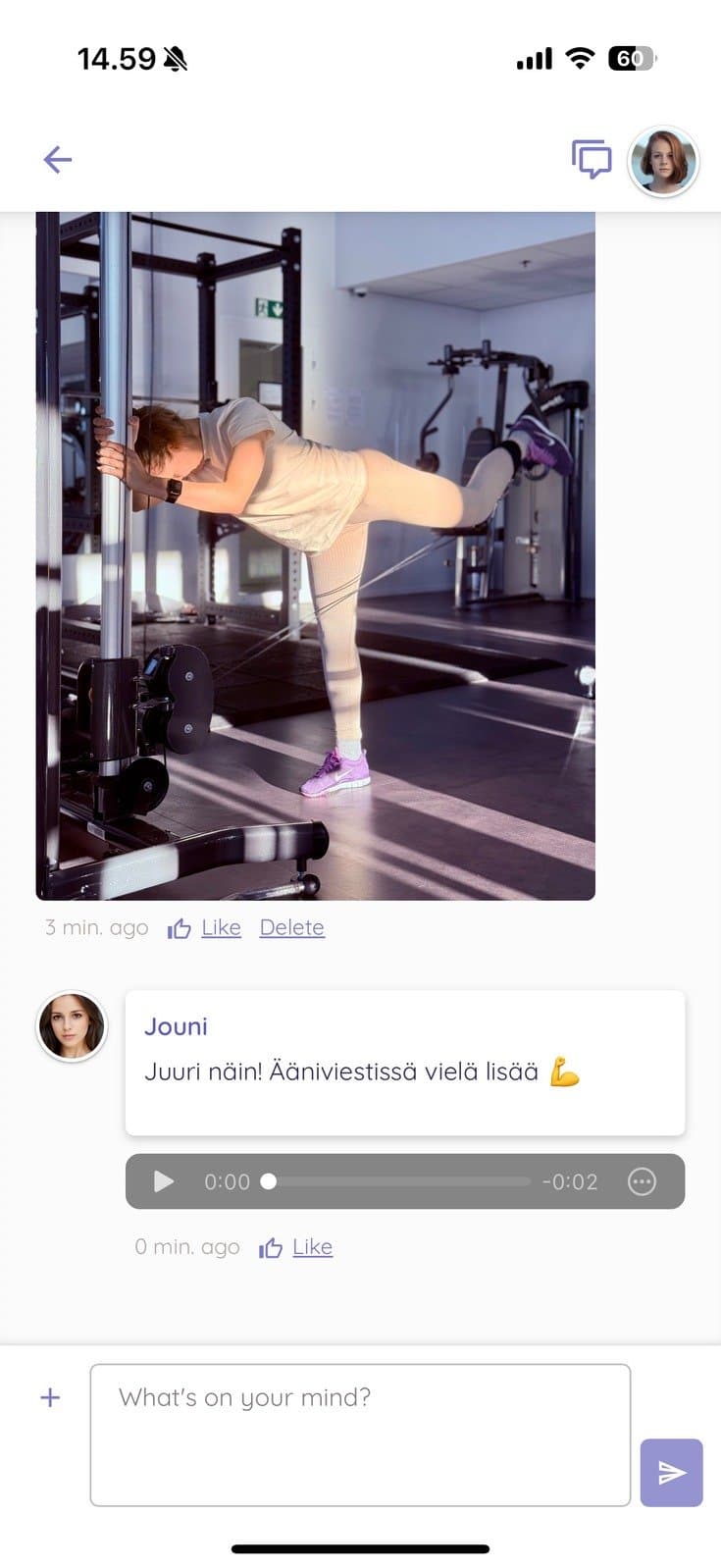Open more actions for the voice recording
This screenshot has width=721, height=1568.
tap(643, 1181)
